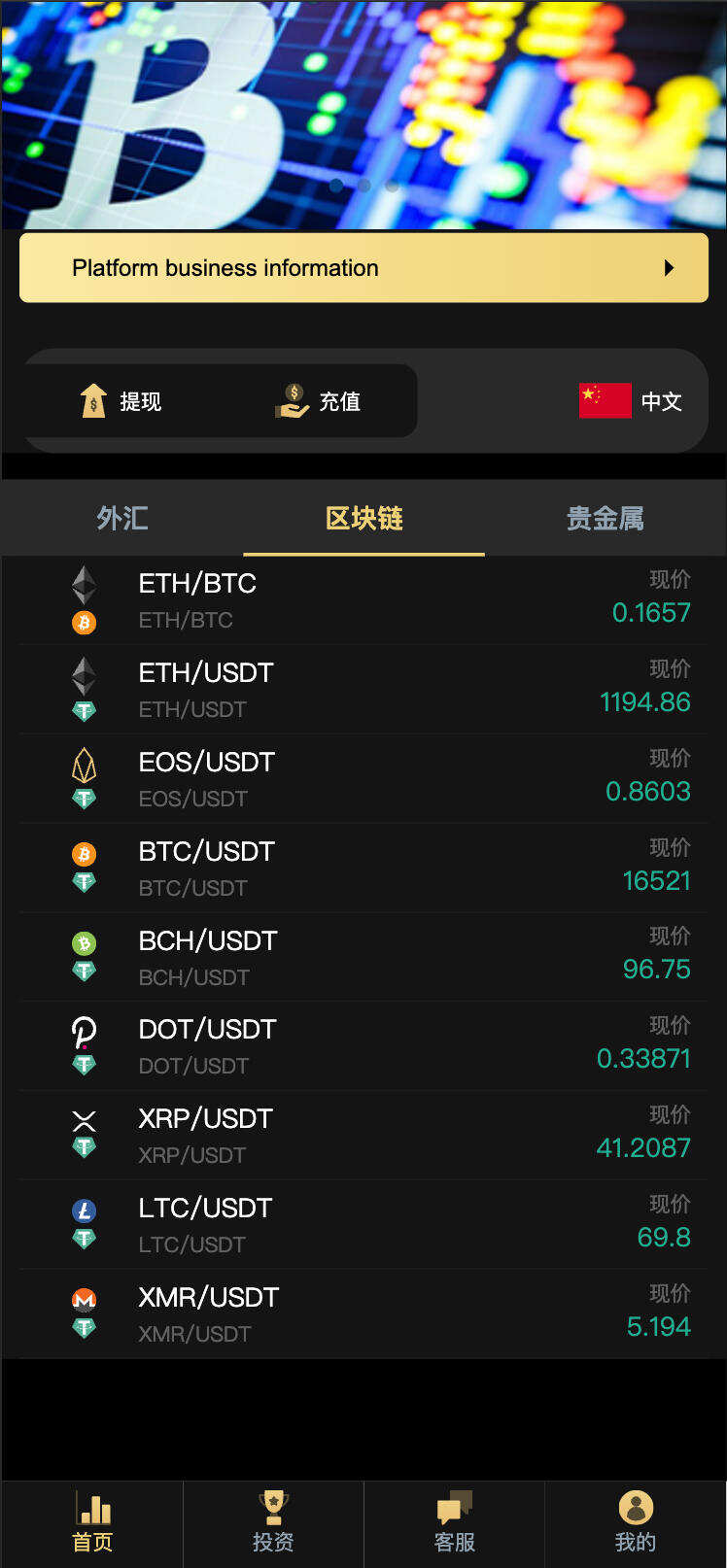Click the Litecoin icon on LTC/USDT row
This screenshot has height=1568, width=727.
84,1208
